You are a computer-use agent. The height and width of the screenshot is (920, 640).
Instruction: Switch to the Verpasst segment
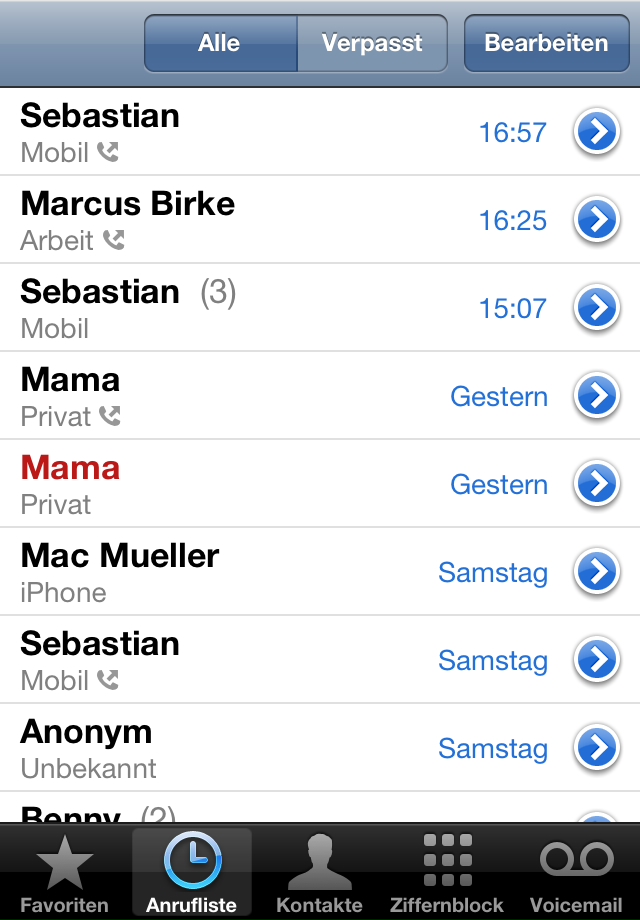372,44
